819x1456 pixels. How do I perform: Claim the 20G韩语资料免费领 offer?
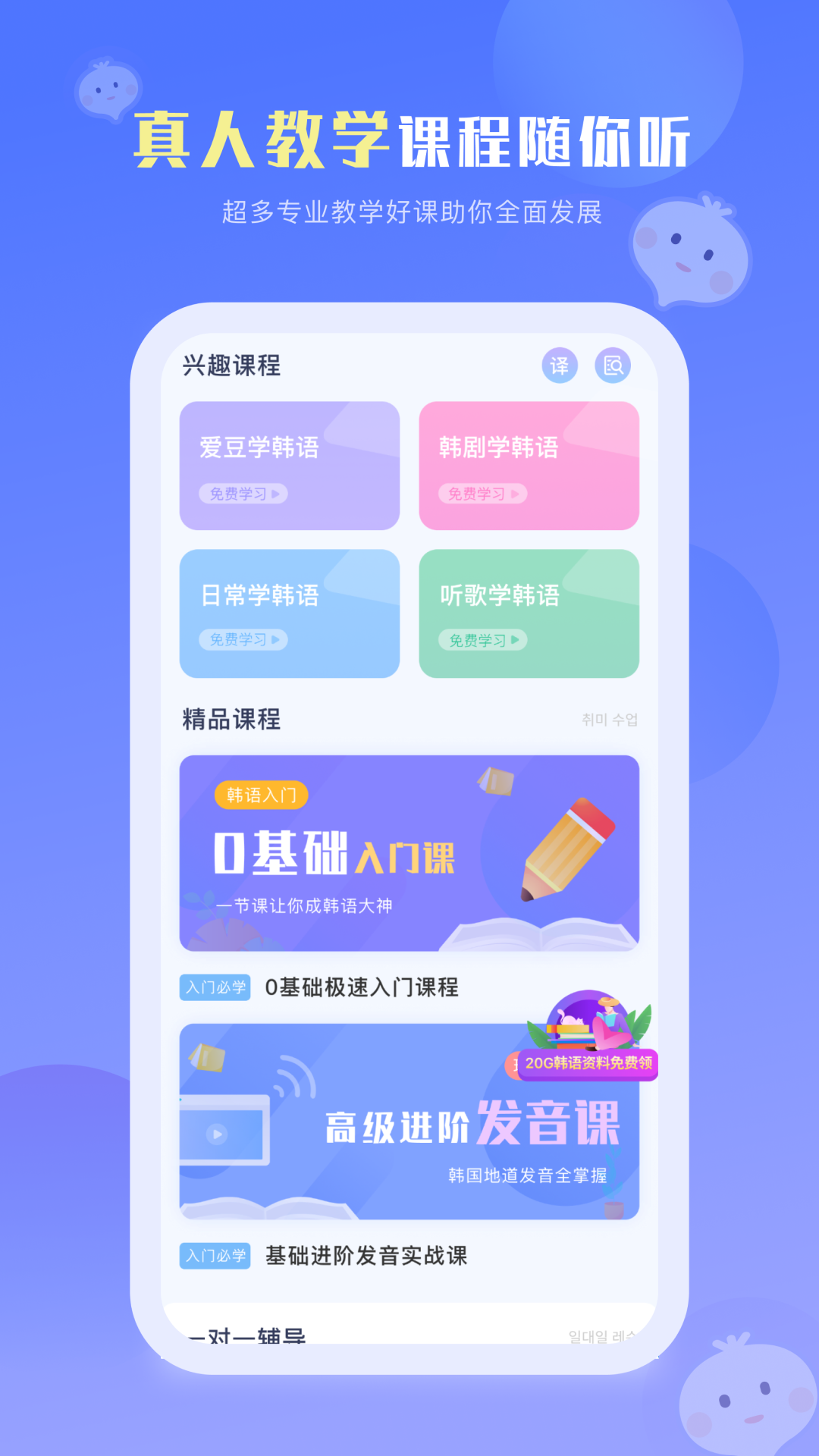[x=588, y=1066]
